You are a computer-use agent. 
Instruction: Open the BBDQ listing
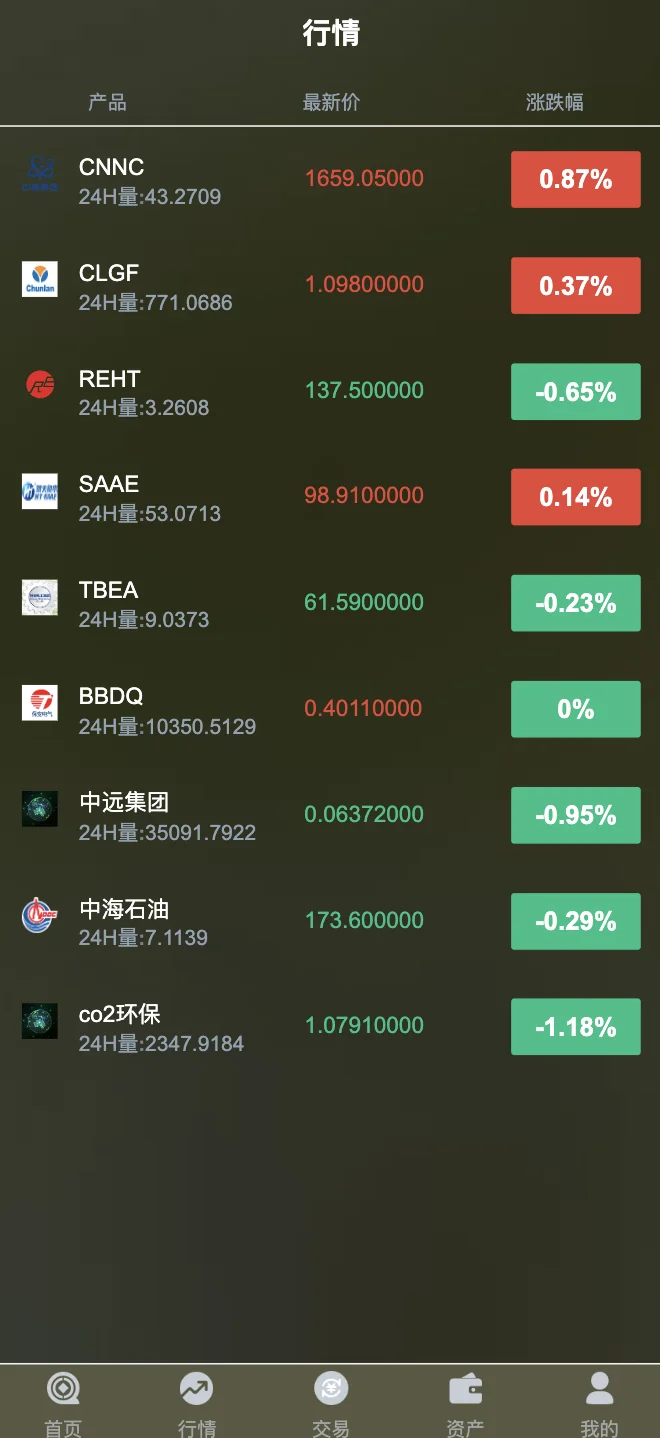tap(330, 710)
